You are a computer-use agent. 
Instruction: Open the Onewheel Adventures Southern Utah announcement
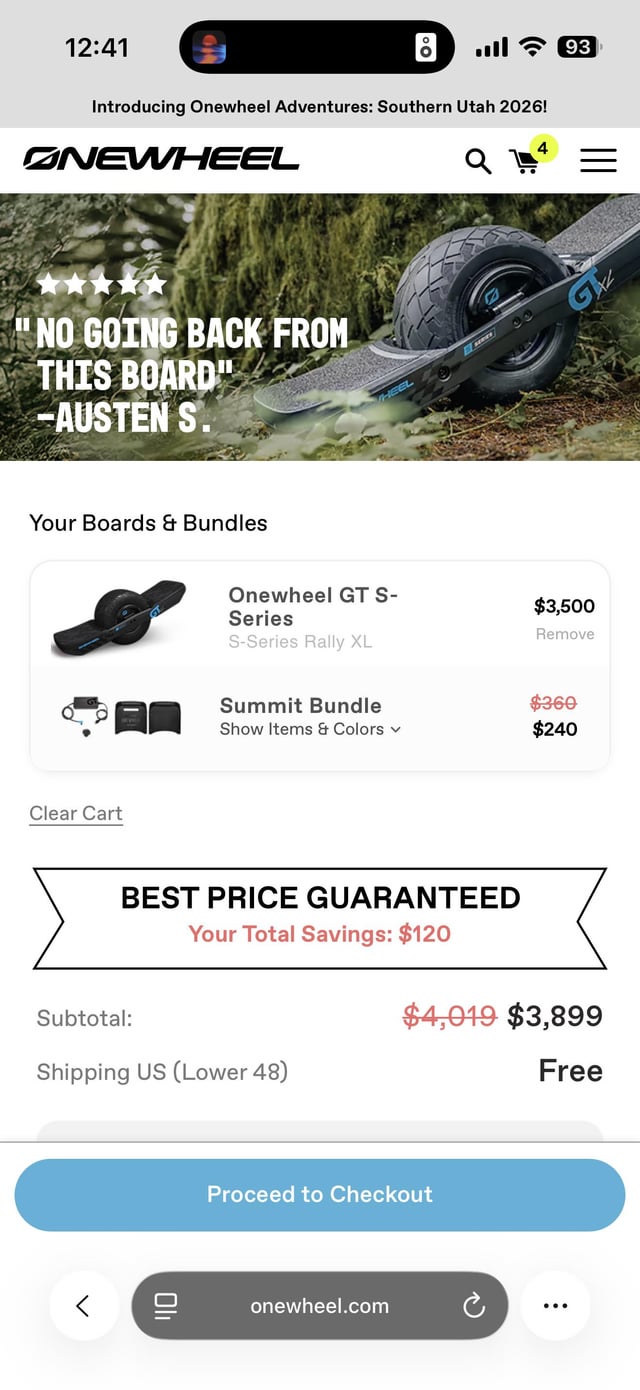(320, 106)
